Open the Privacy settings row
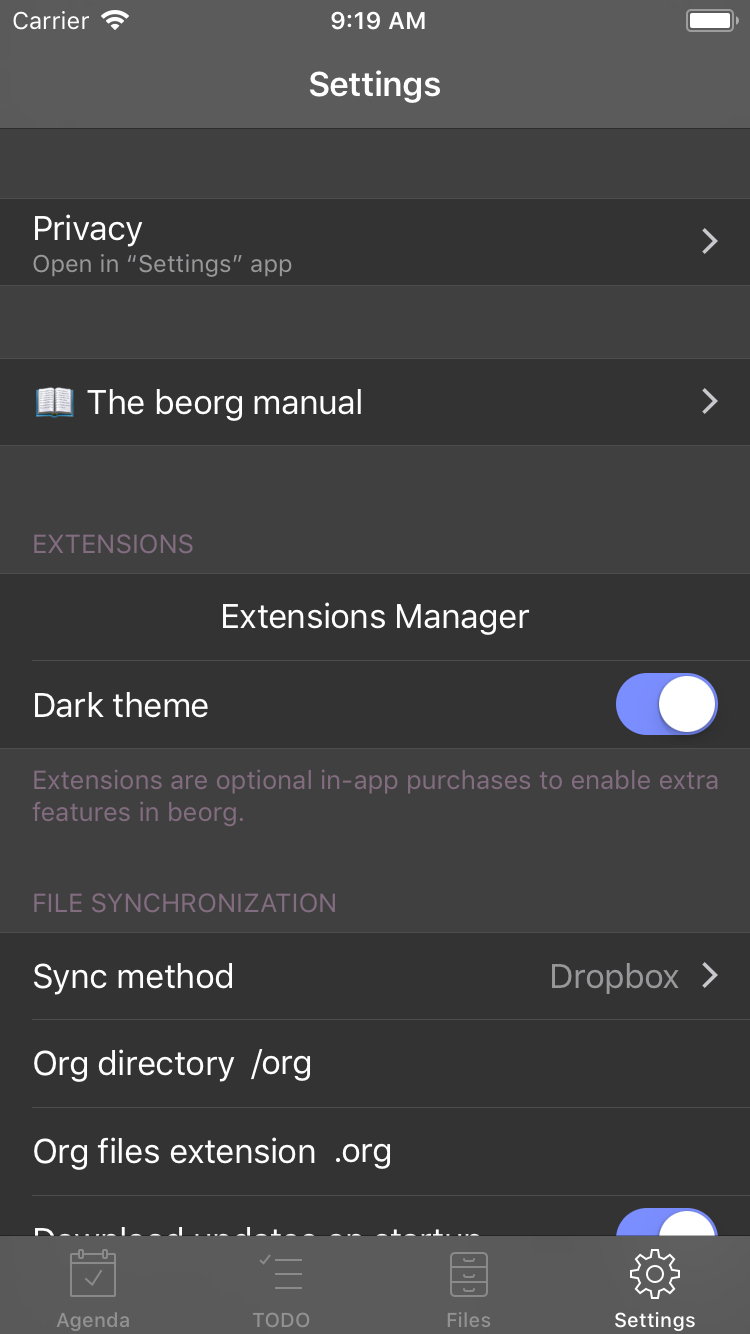750x1334 pixels. pyautogui.click(x=375, y=242)
